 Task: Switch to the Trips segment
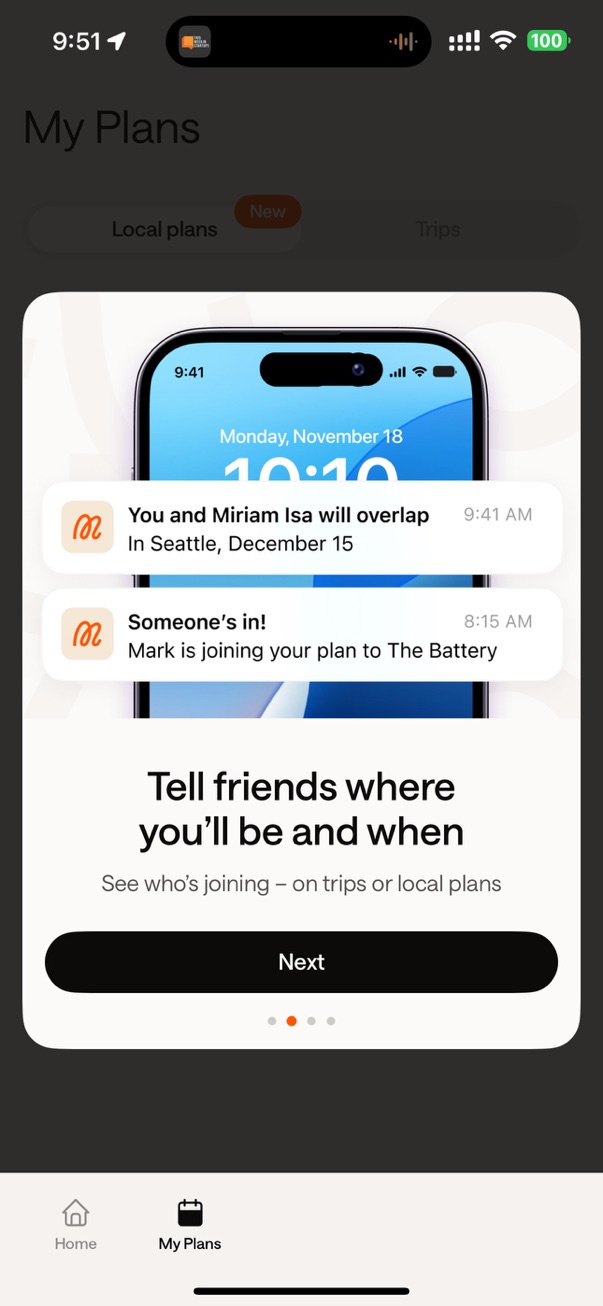point(438,230)
